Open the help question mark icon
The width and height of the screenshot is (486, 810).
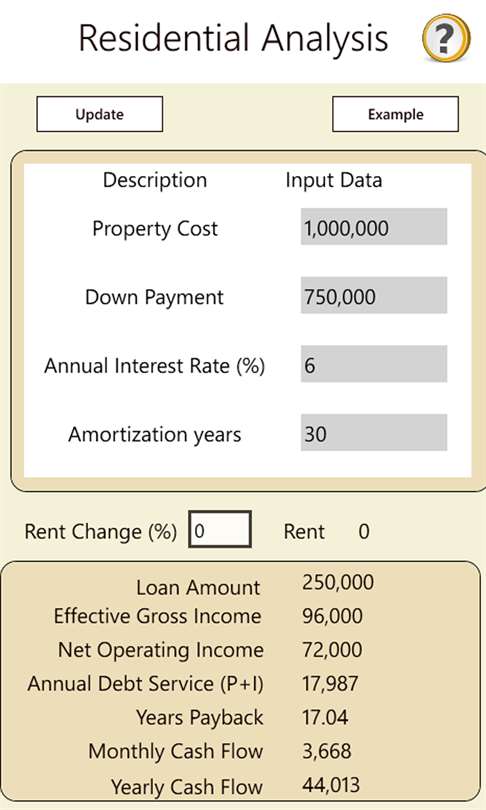pyautogui.click(x=446, y=38)
